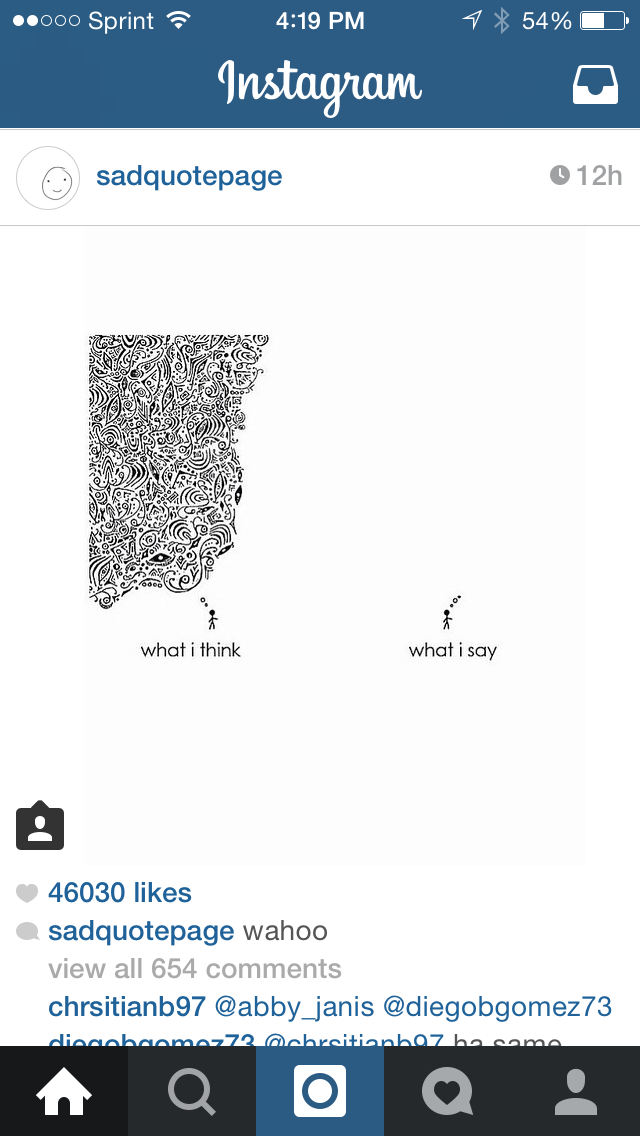Open the @diegobgomez73 mention
Image resolution: width=640 pixels, height=1136 pixels.
(x=497, y=1007)
